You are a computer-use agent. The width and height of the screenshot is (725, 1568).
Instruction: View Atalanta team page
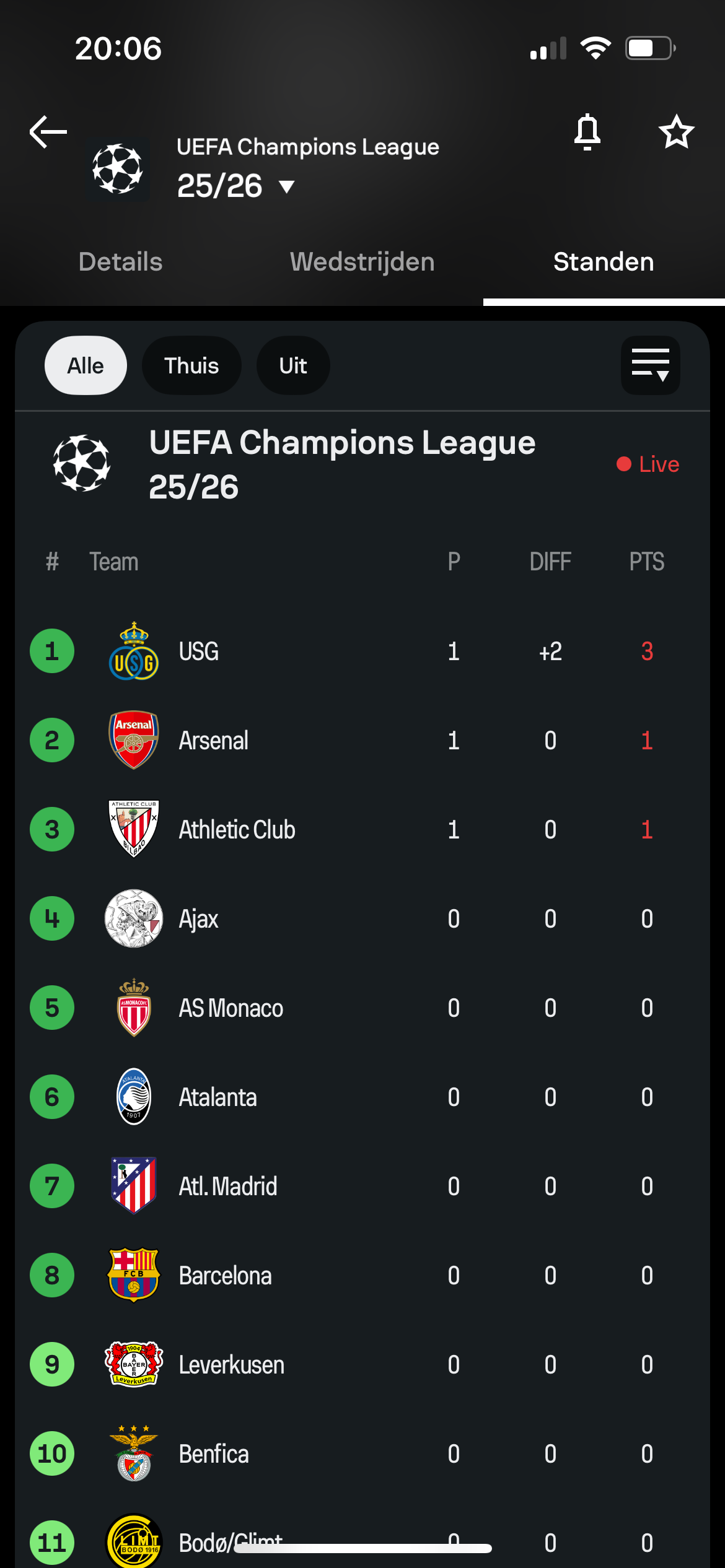[362, 1097]
